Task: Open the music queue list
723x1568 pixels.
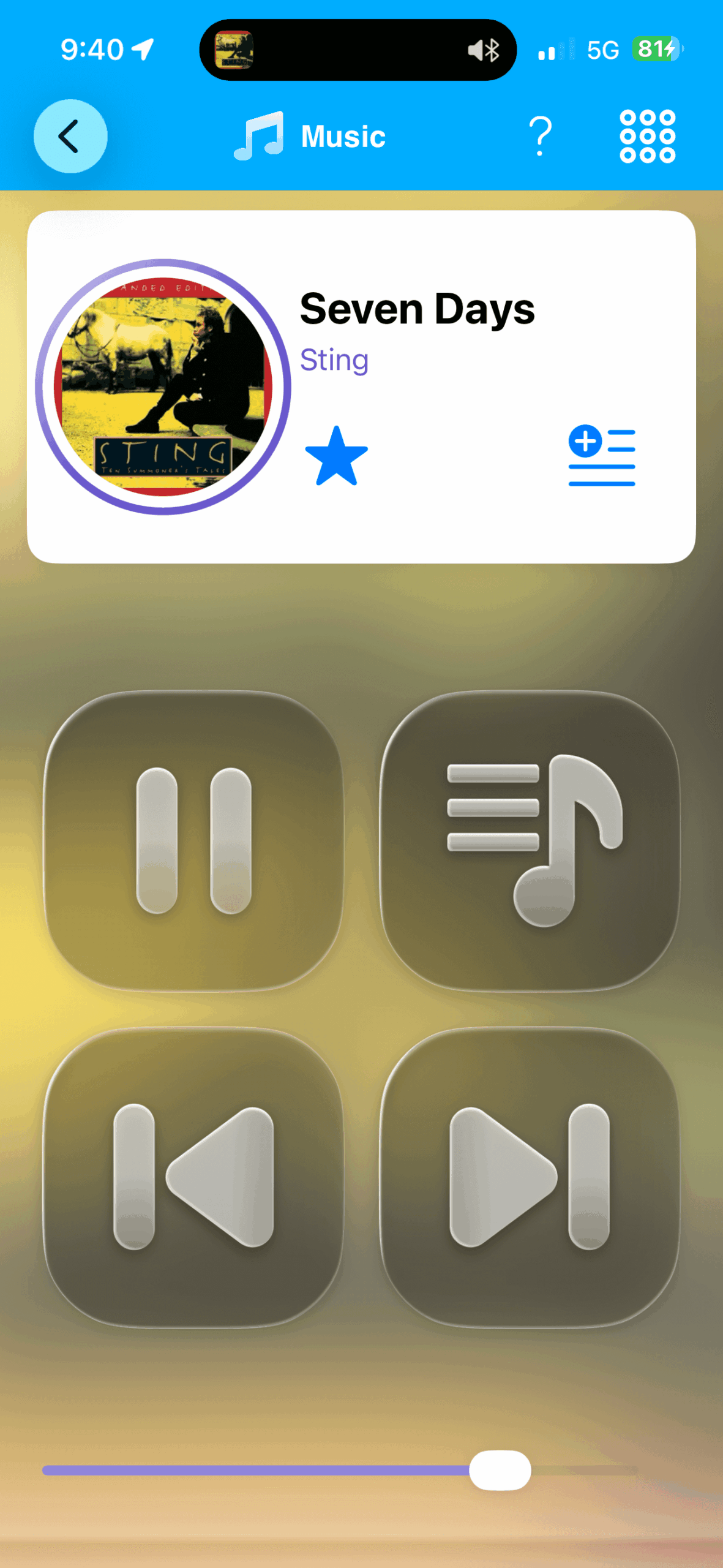Action: 530,840
